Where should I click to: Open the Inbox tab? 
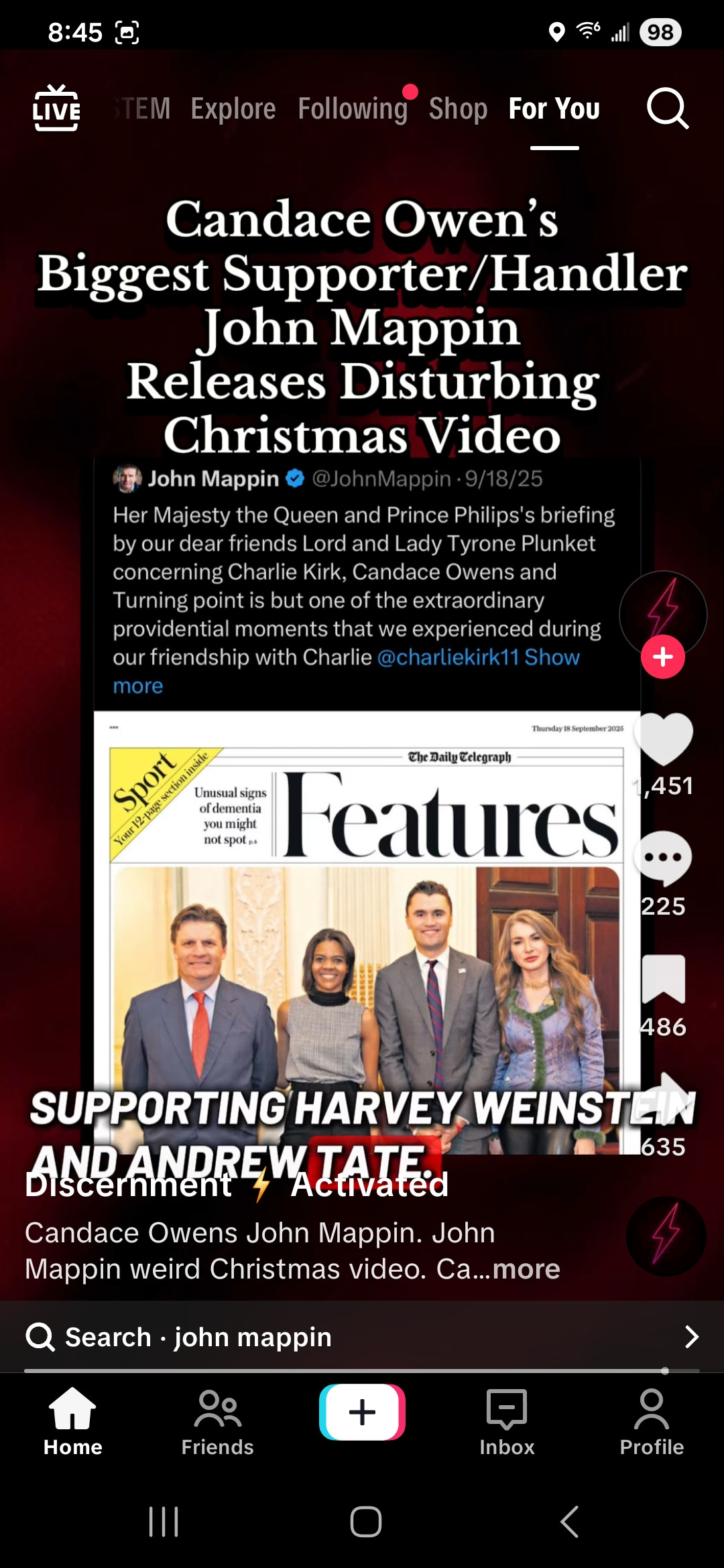pos(507,1421)
